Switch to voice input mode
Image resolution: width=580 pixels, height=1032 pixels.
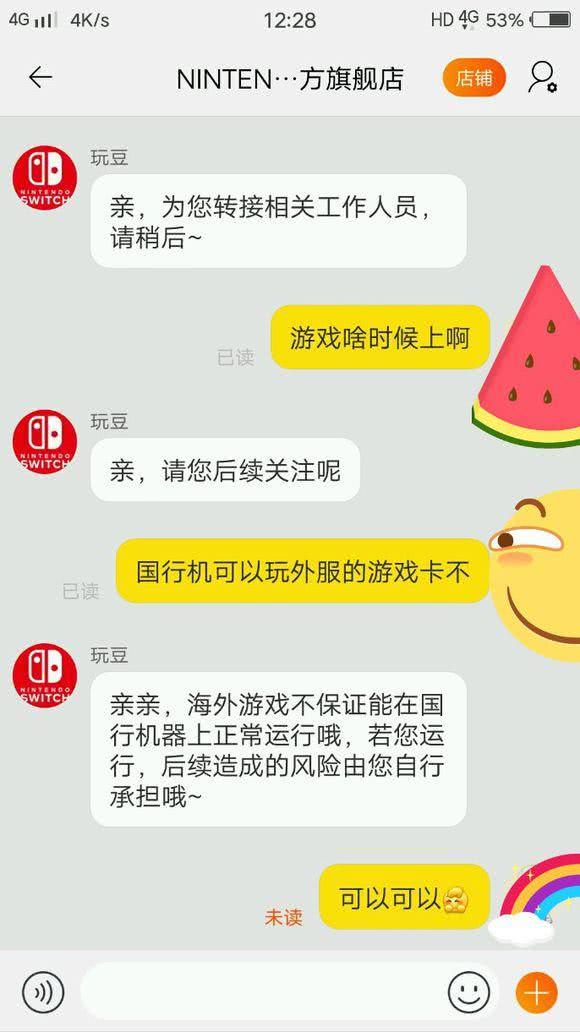(x=43, y=991)
